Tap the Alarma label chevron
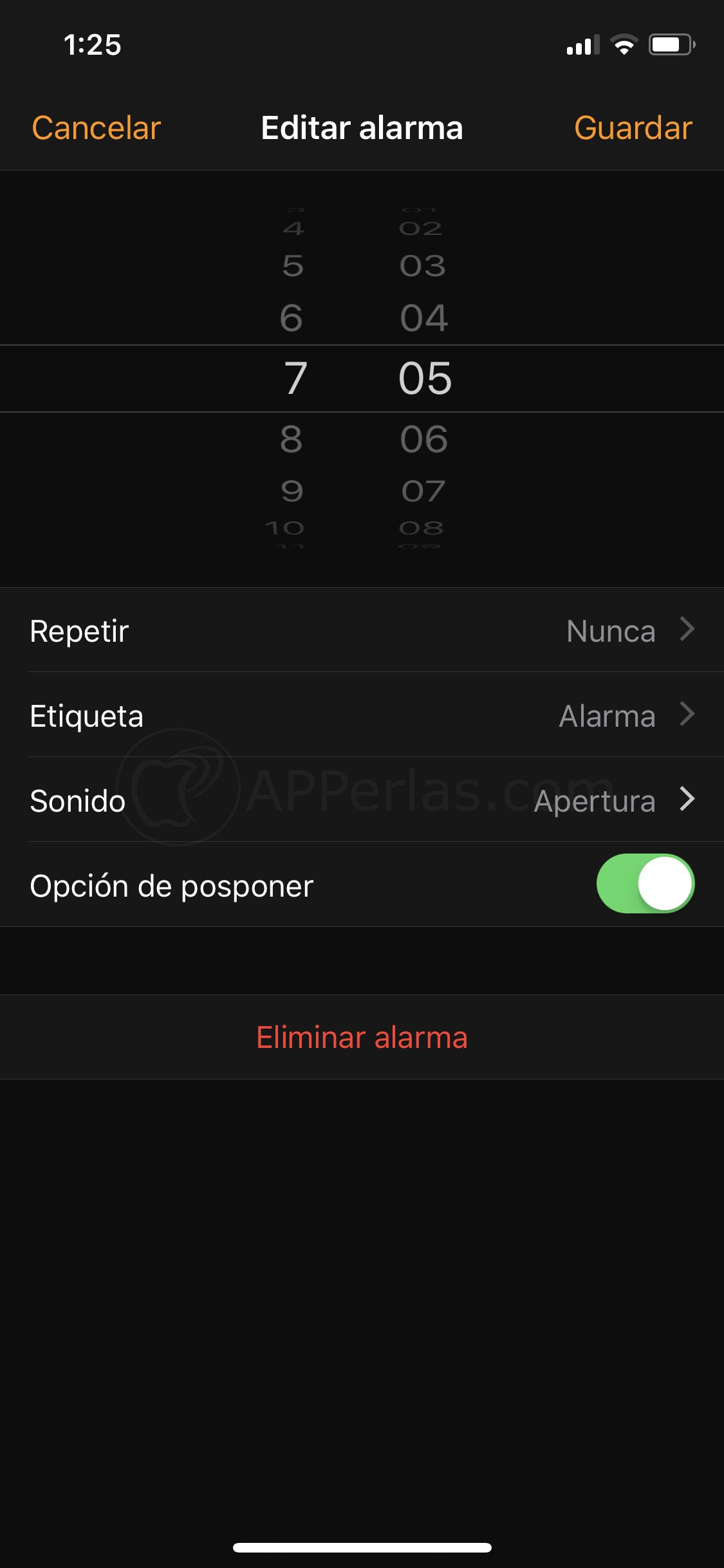The width and height of the screenshot is (724, 1568). click(x=689, y=715)
